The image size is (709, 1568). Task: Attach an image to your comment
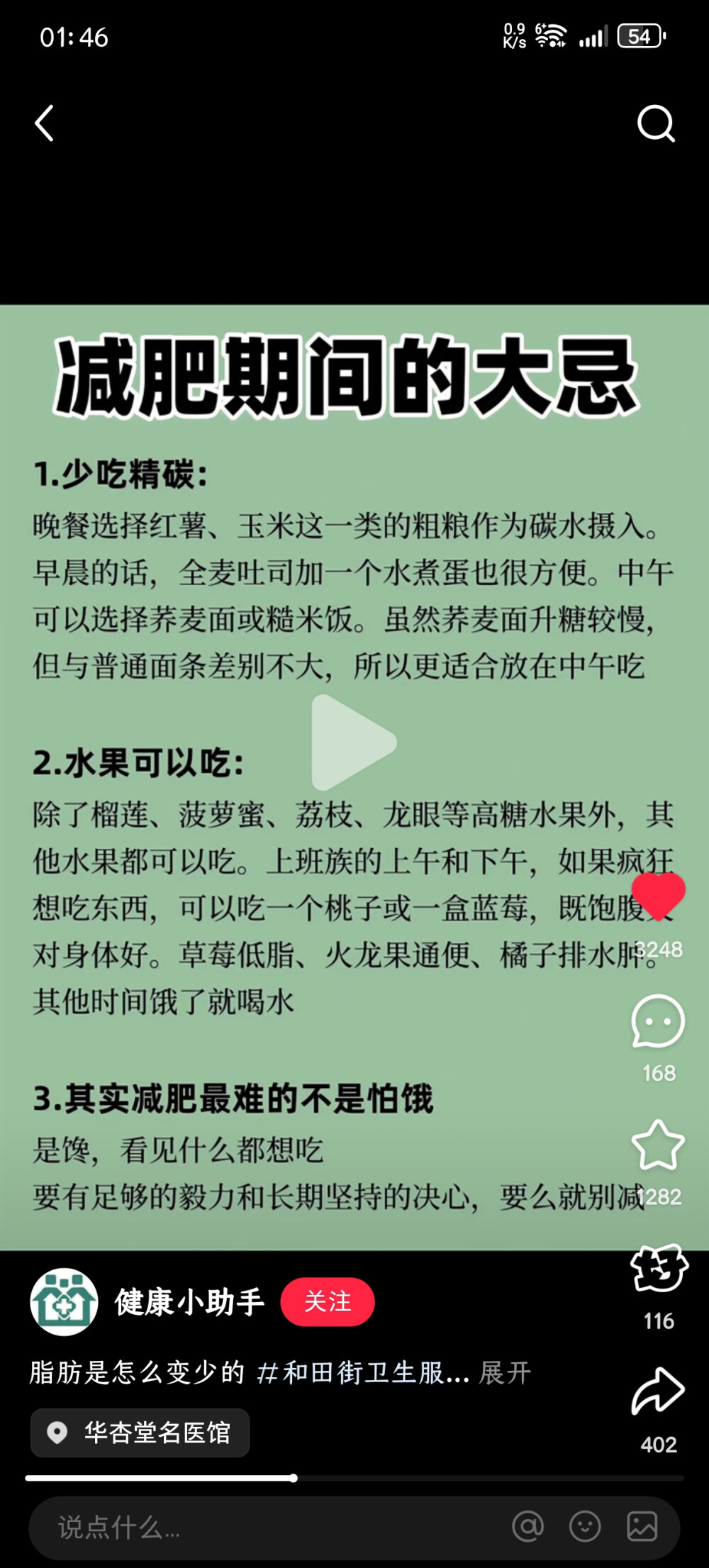point(642,1527)
